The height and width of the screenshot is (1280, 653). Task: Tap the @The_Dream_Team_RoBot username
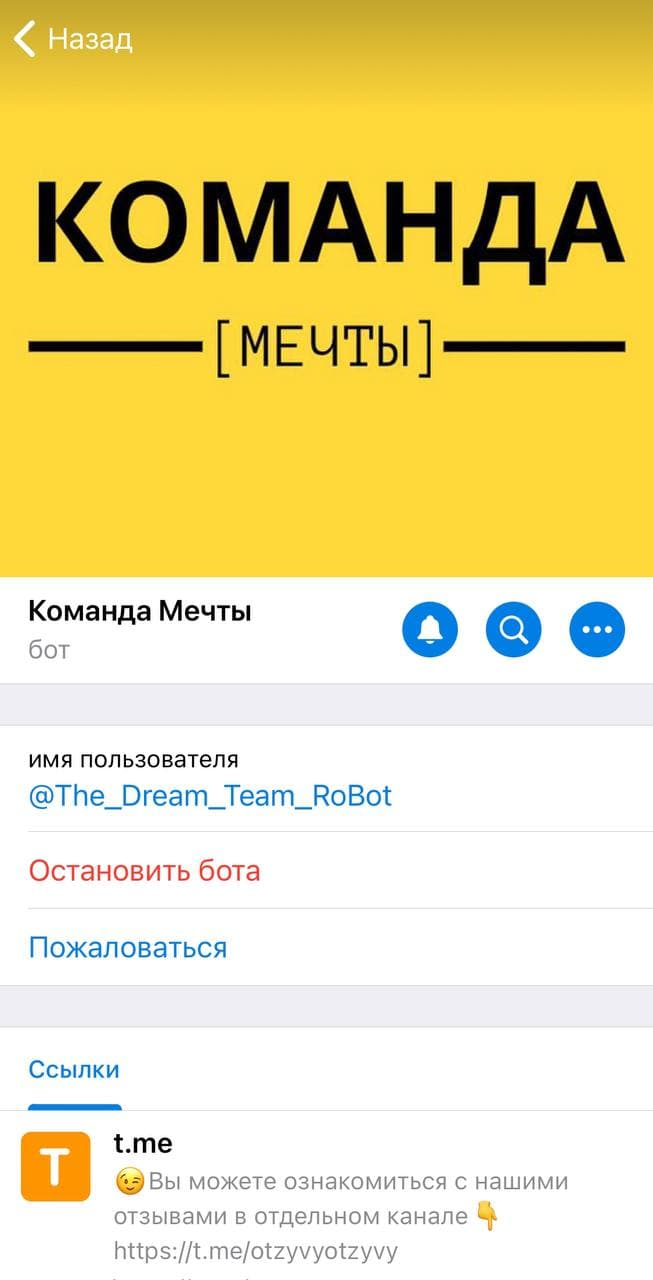click(210, 796)
